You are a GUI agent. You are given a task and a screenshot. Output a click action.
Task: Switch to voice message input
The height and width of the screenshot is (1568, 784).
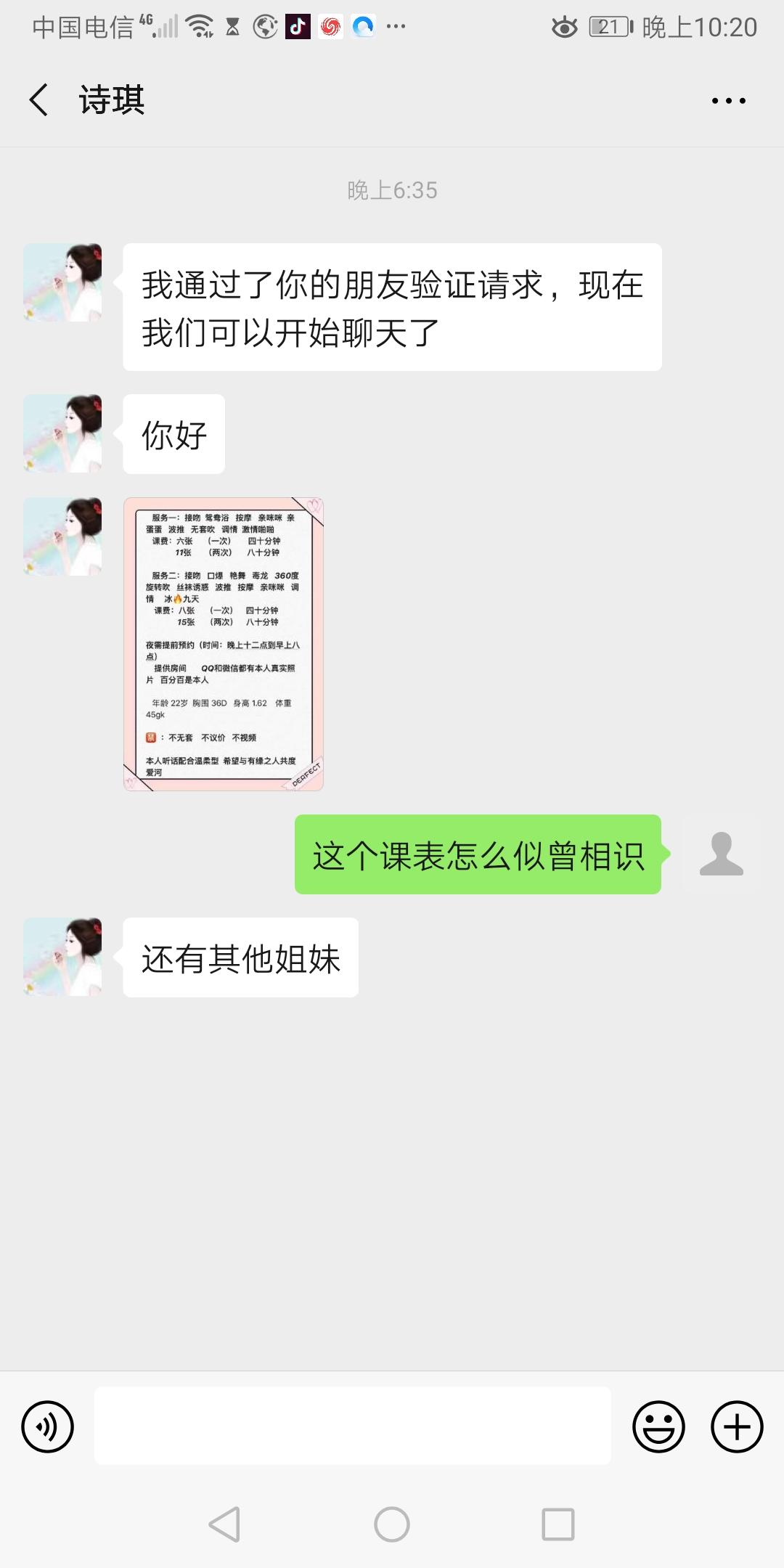coord(48,1426)
